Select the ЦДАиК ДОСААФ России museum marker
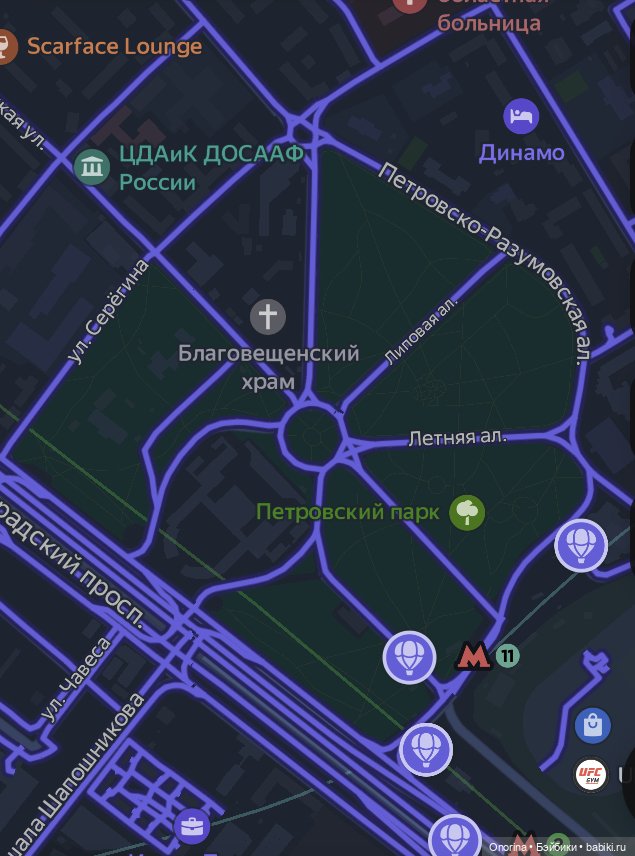Screen dimensions: 635x856 (92, 167)
